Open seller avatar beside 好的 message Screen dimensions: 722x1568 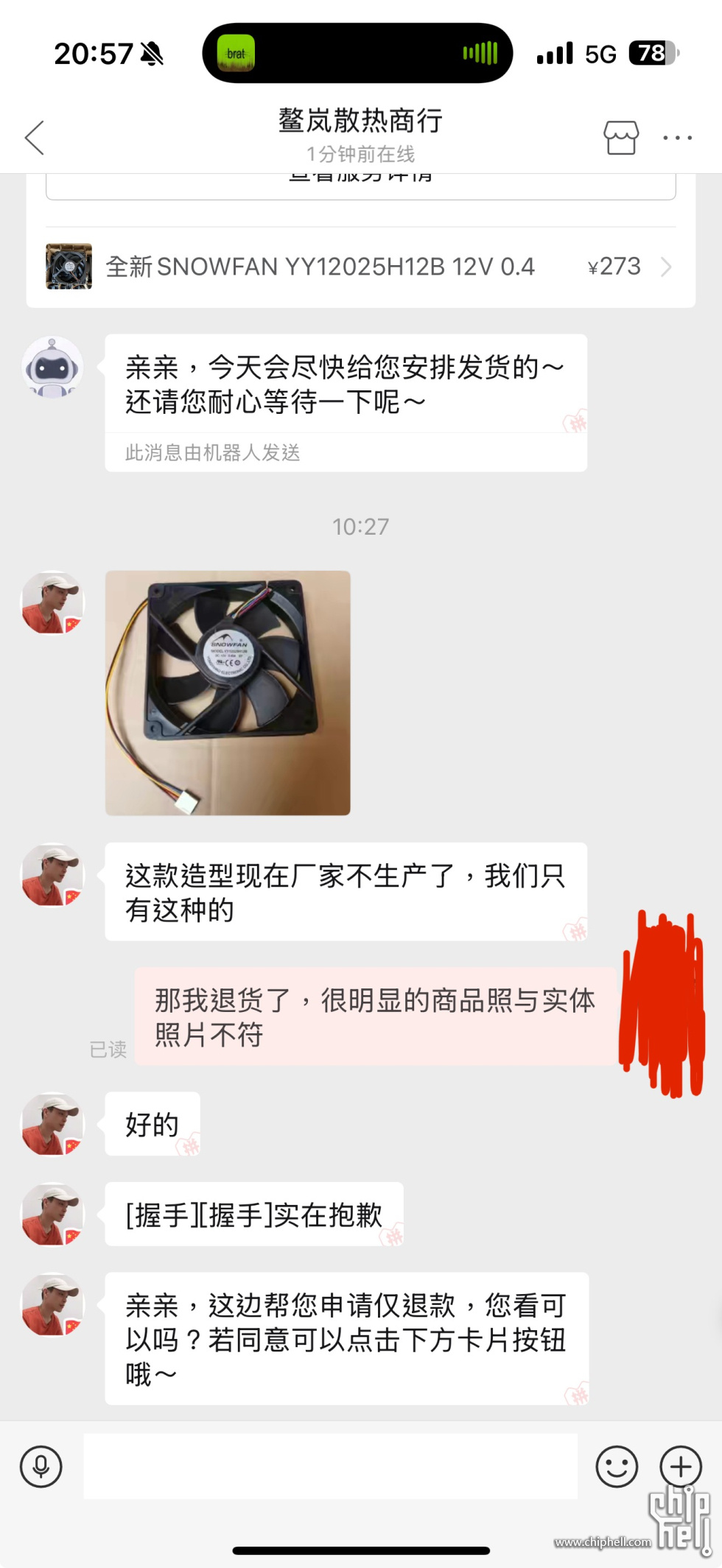point(52,1124)
